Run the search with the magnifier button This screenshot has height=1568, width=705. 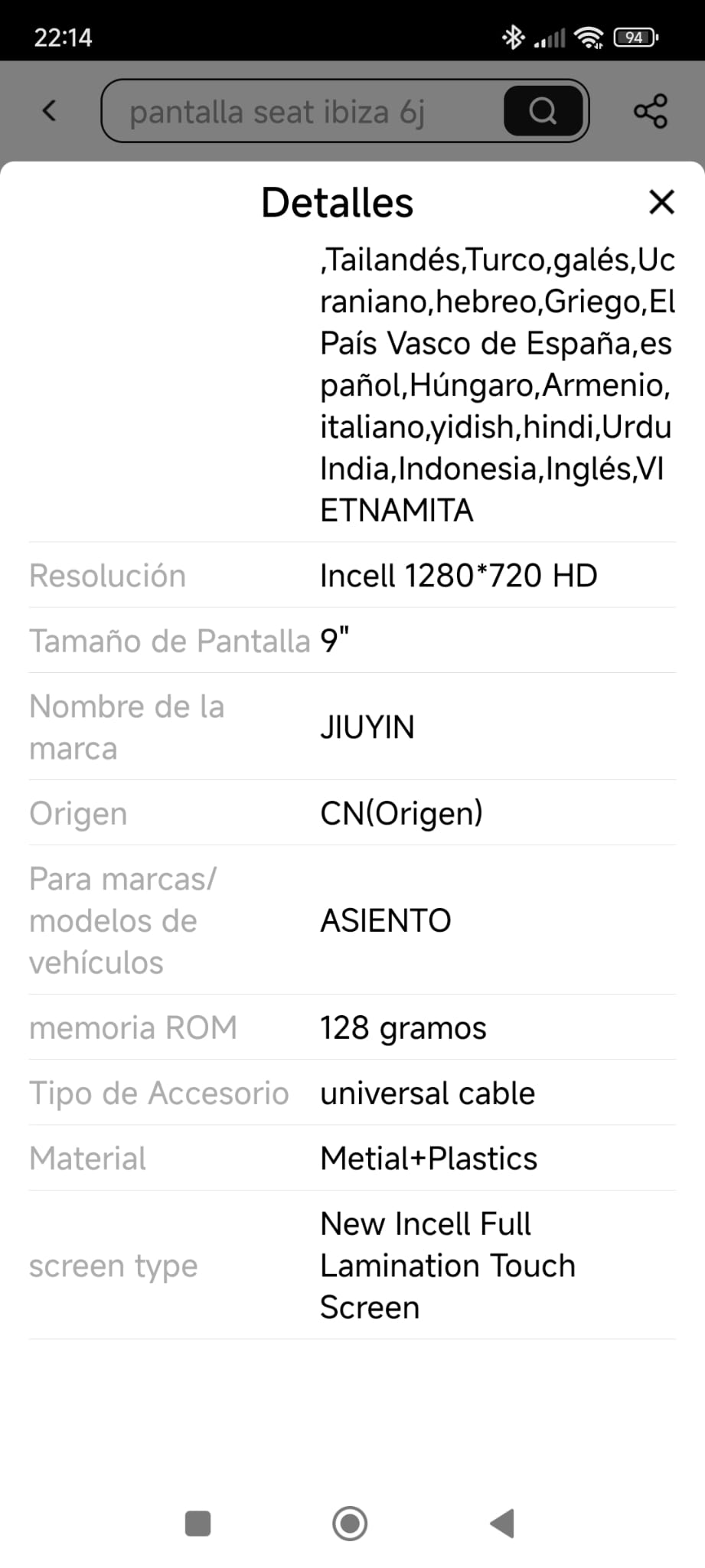click(543, 112)
